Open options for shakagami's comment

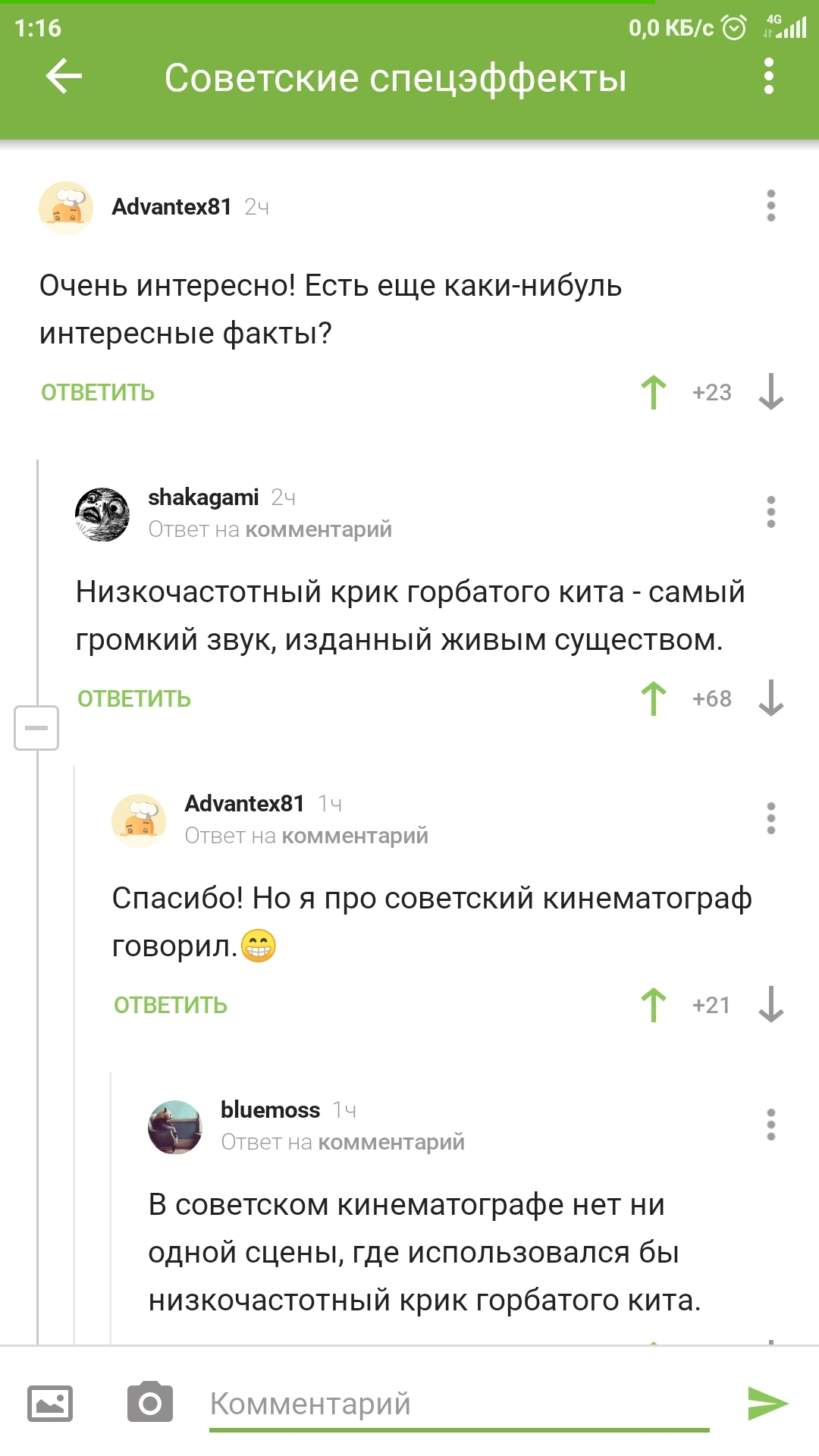click(770, 513)
